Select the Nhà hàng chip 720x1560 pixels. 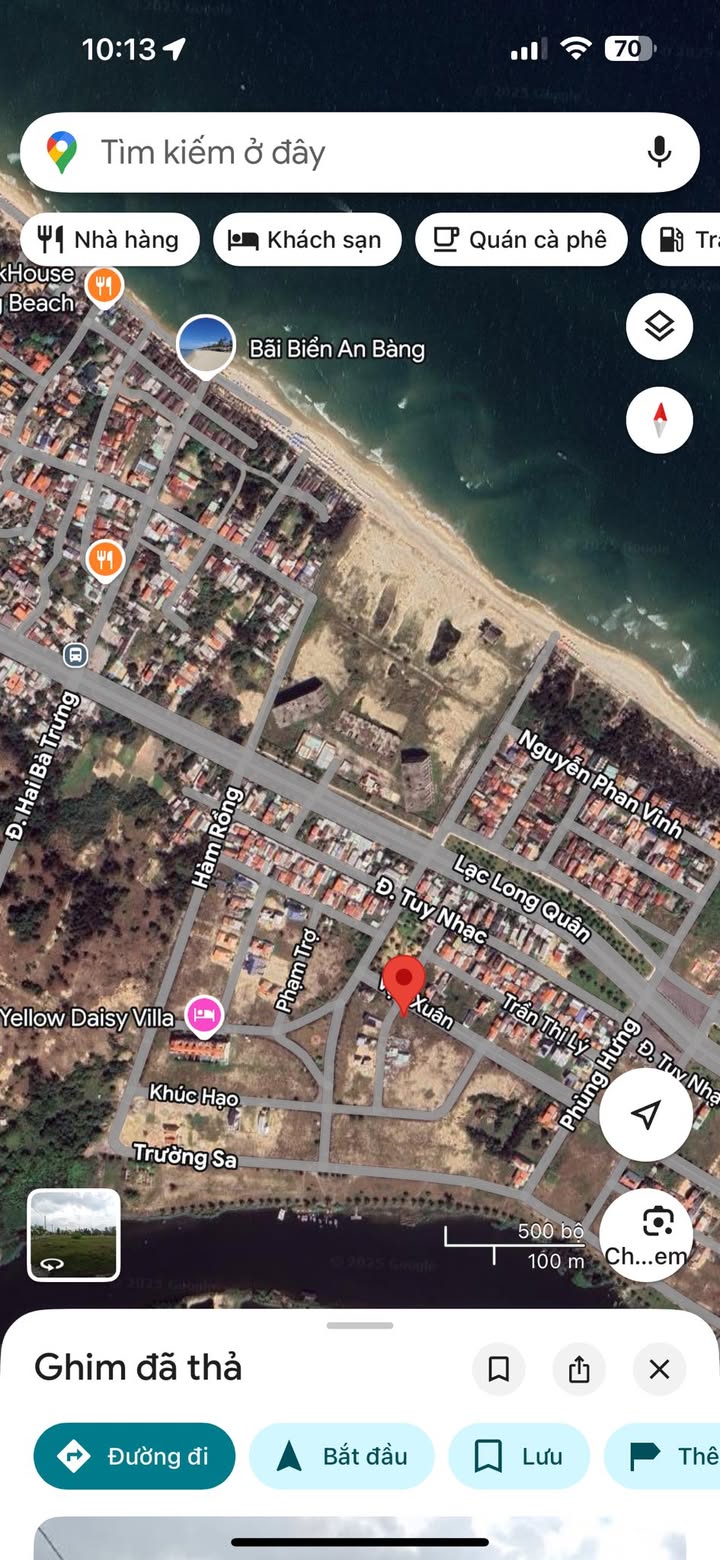[x=110, y=240]
